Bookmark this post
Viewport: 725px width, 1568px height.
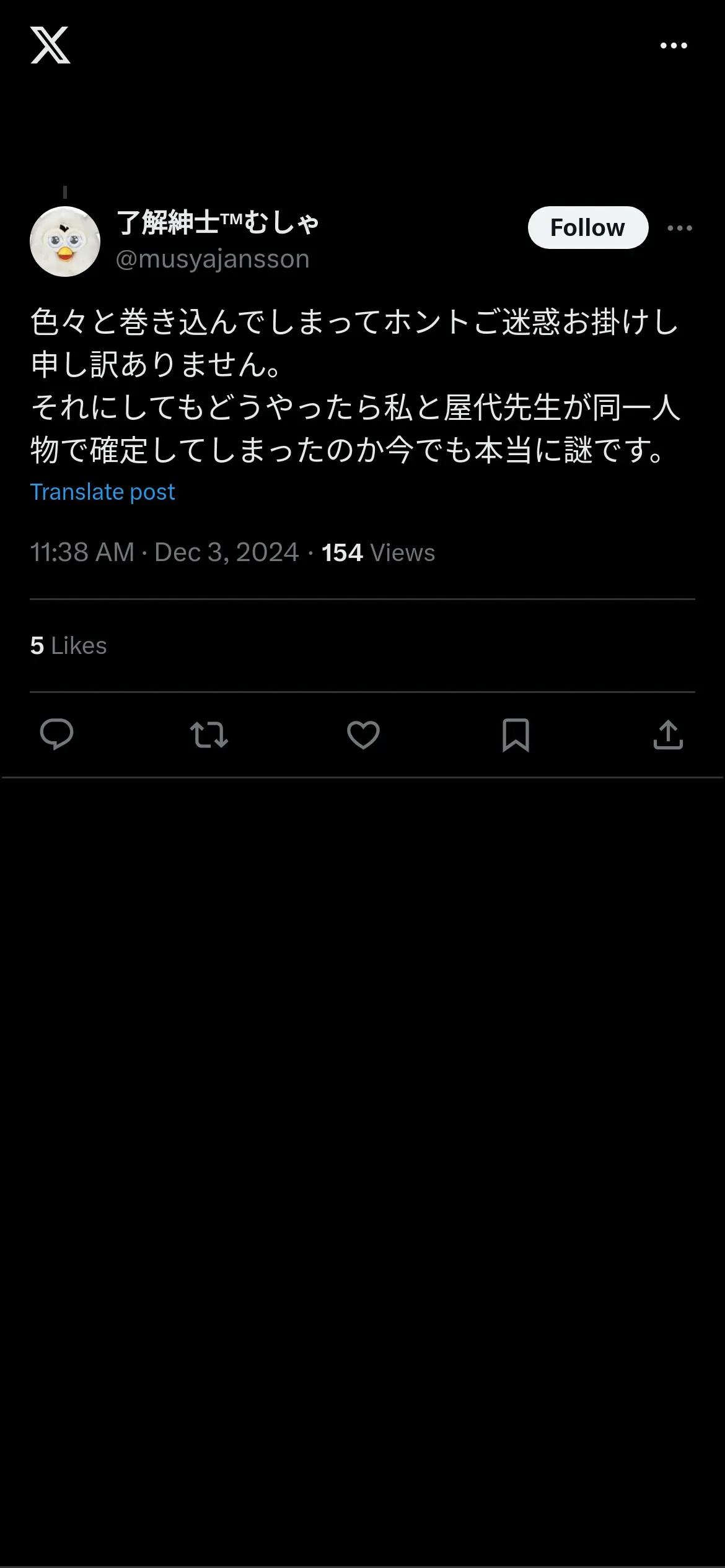[516, 735]
